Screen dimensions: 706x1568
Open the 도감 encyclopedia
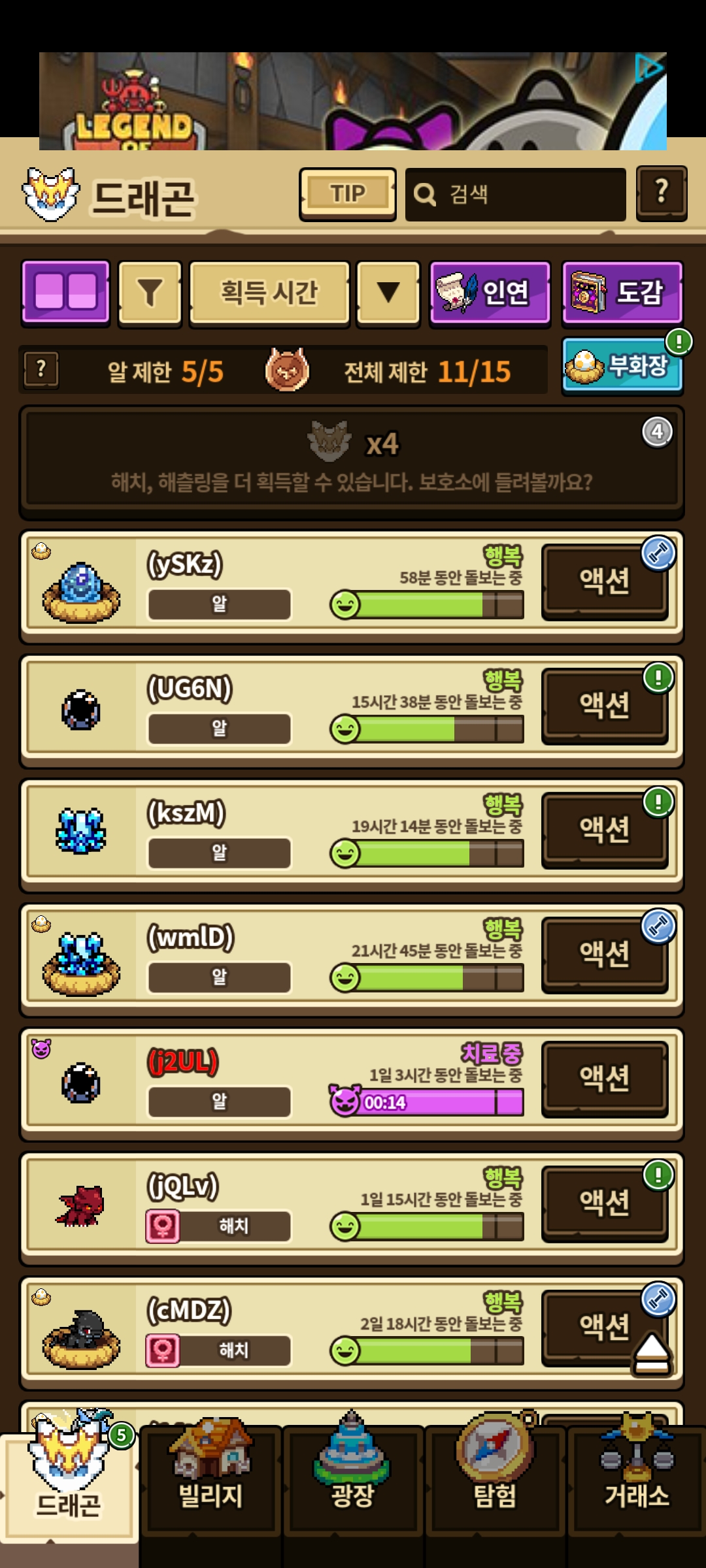622,292
